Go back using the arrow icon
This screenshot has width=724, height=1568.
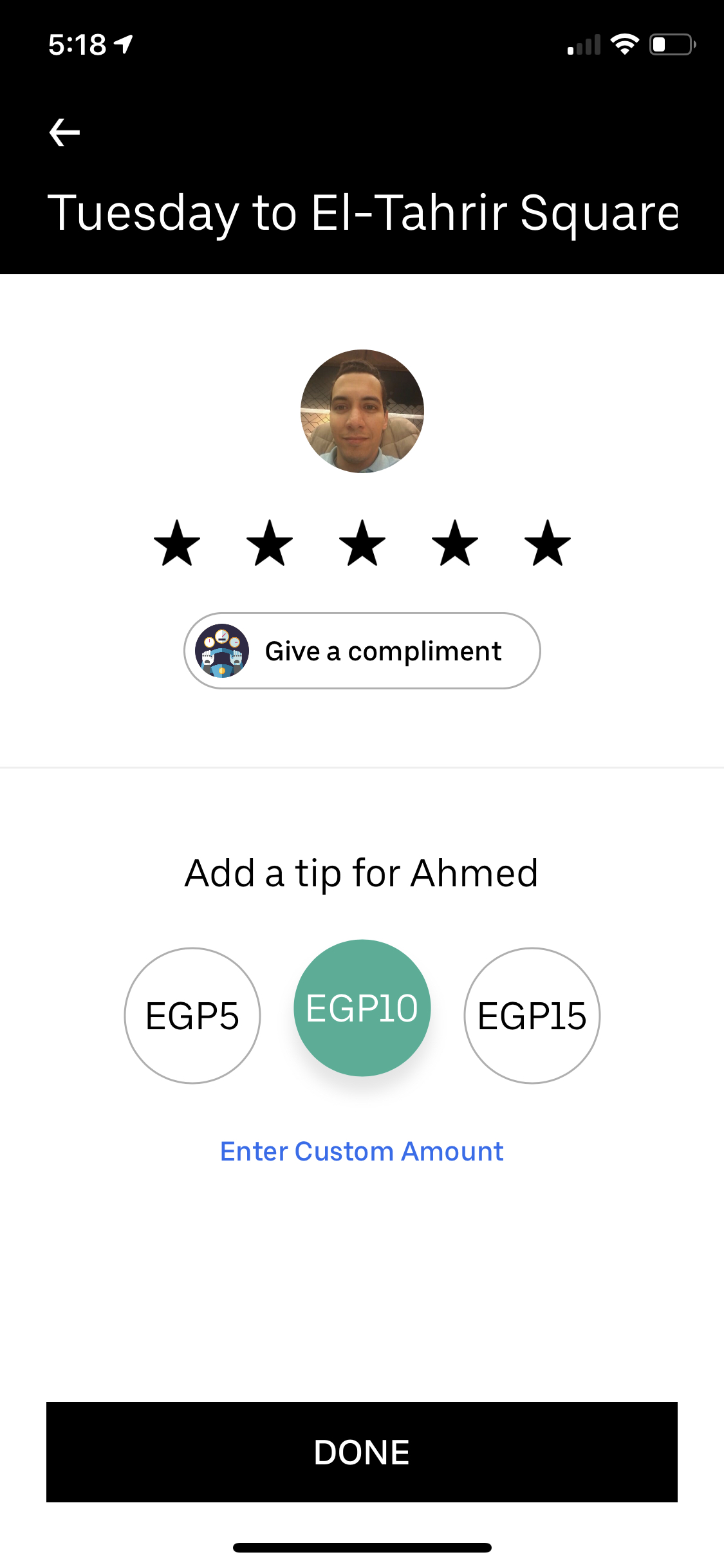pos(64,133)
